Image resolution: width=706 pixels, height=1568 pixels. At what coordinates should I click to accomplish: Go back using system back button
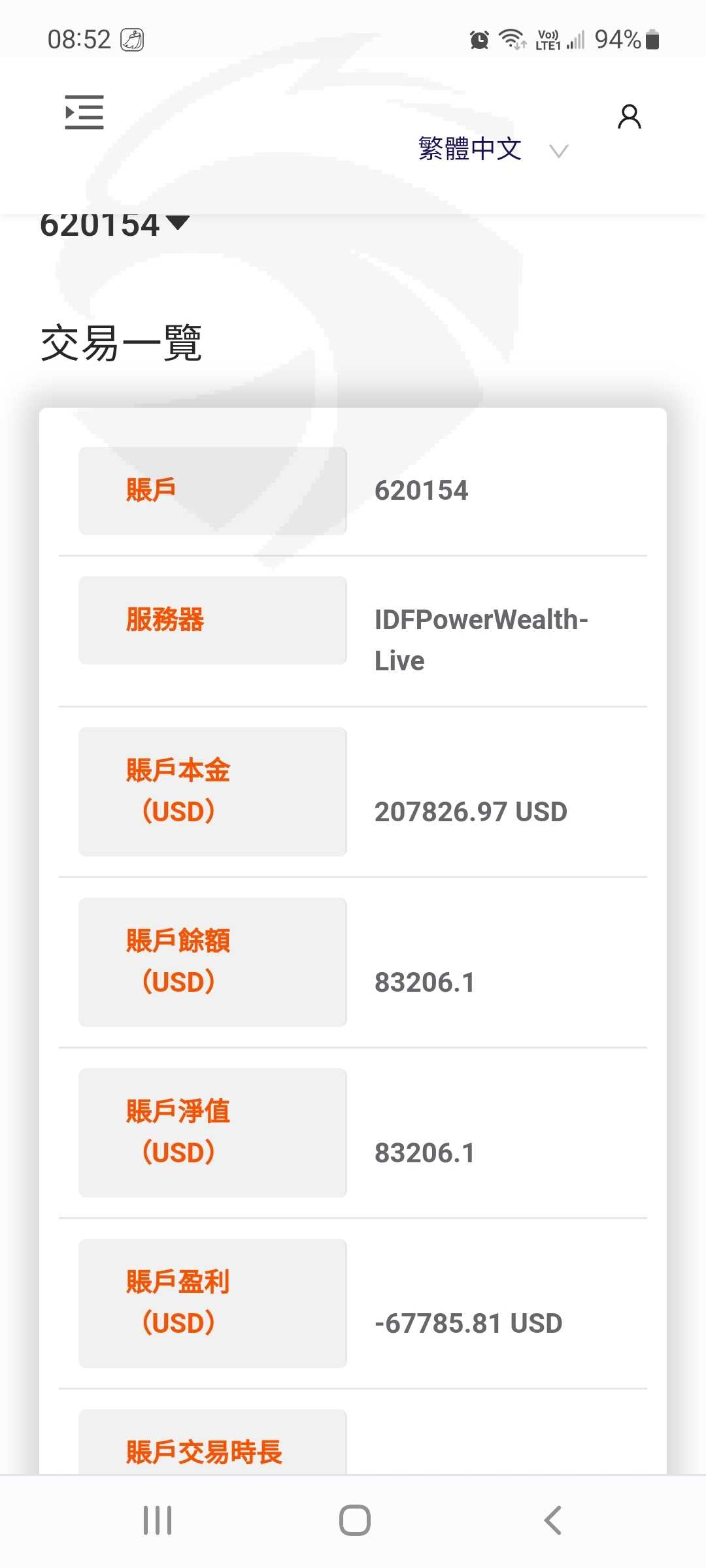pos(552,1520)
